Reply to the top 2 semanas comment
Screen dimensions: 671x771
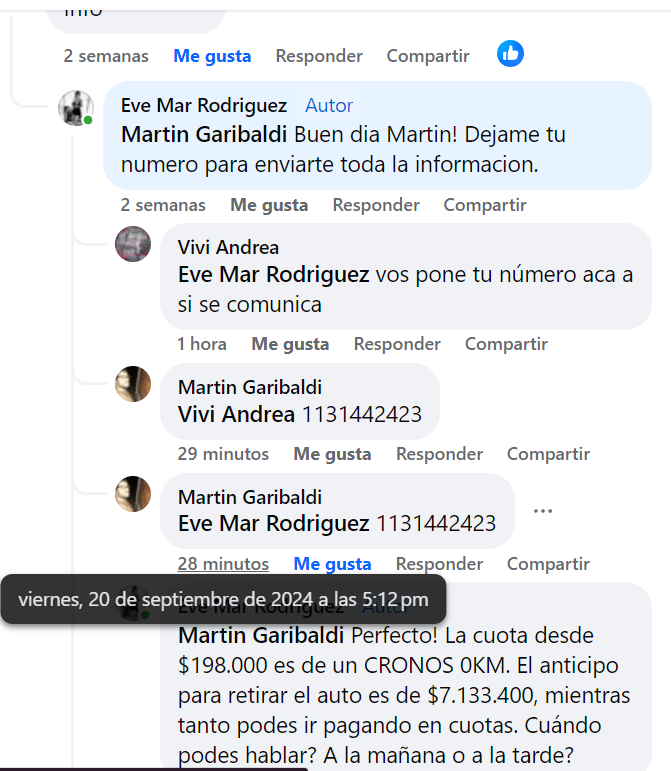coord(319,56)
